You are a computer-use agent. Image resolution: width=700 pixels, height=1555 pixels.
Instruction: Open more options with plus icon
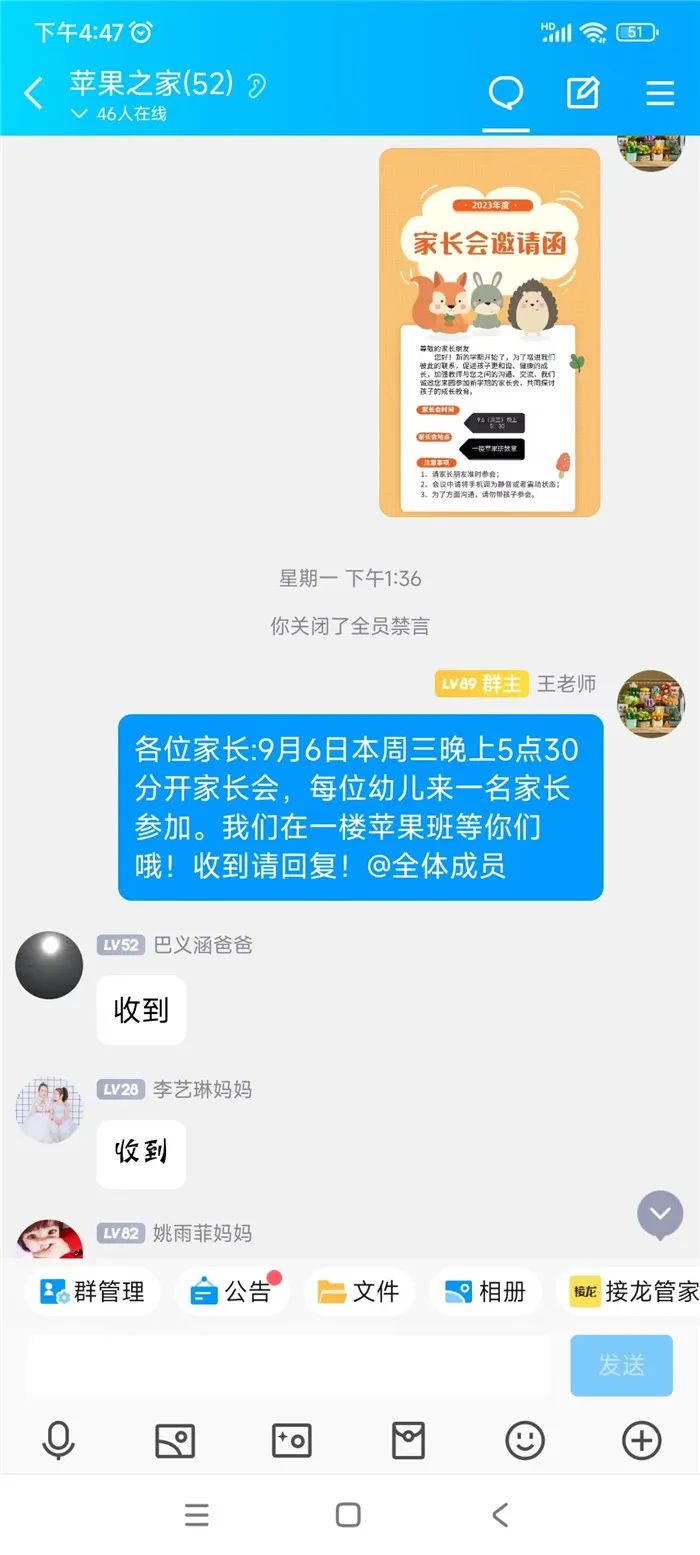tap(641, 1441)
